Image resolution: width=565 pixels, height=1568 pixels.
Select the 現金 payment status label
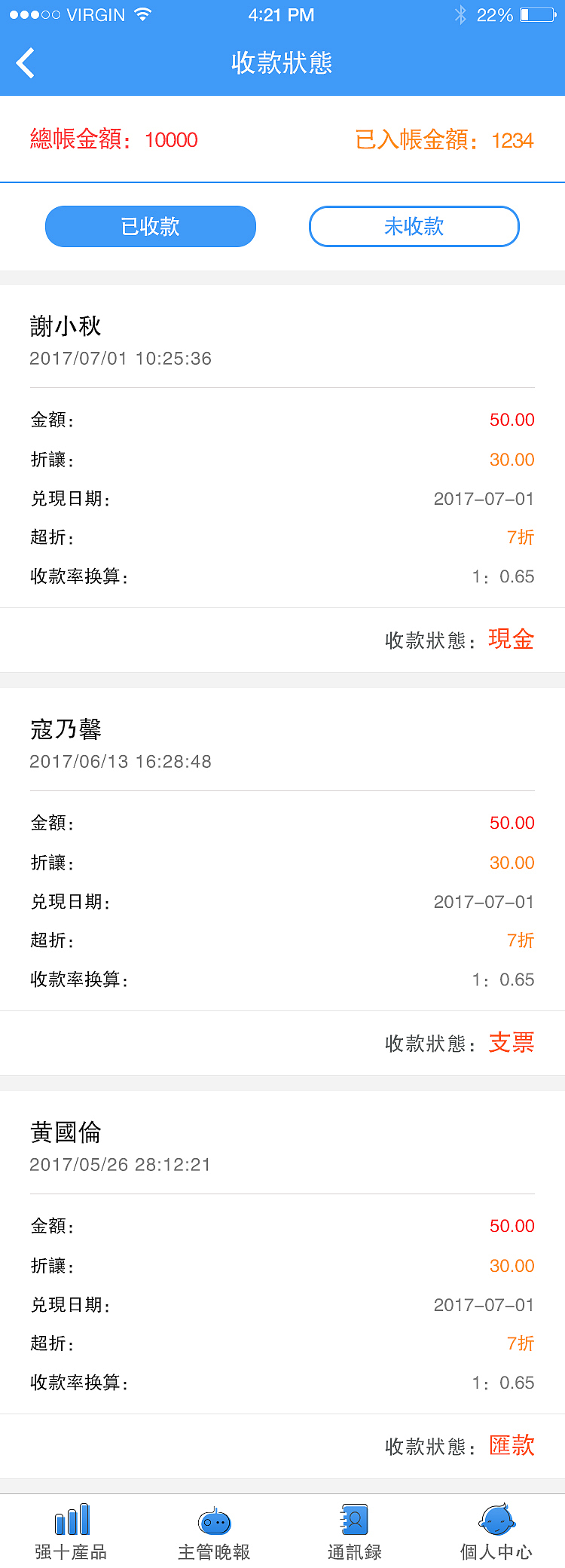511,639
